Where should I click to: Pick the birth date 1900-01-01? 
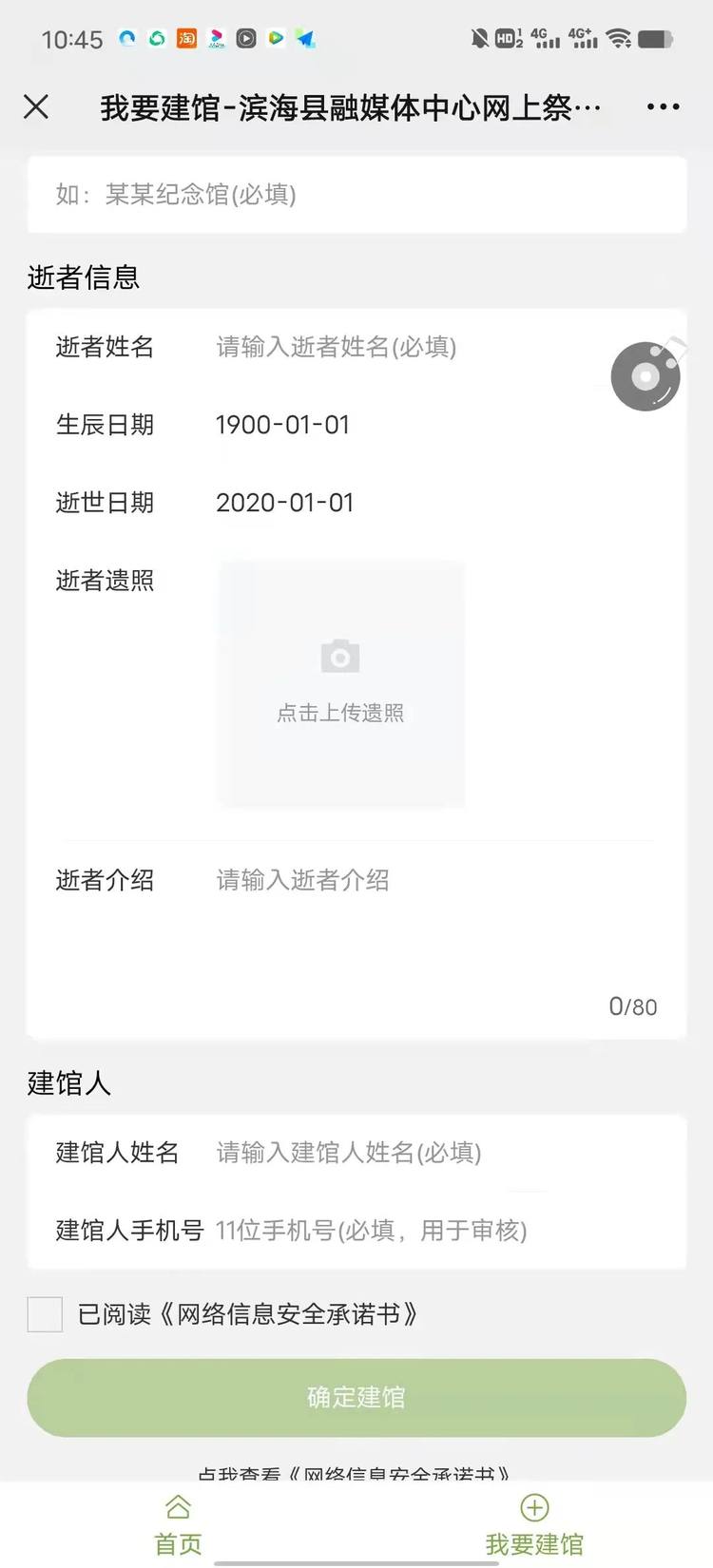click(x=283, y=425)
